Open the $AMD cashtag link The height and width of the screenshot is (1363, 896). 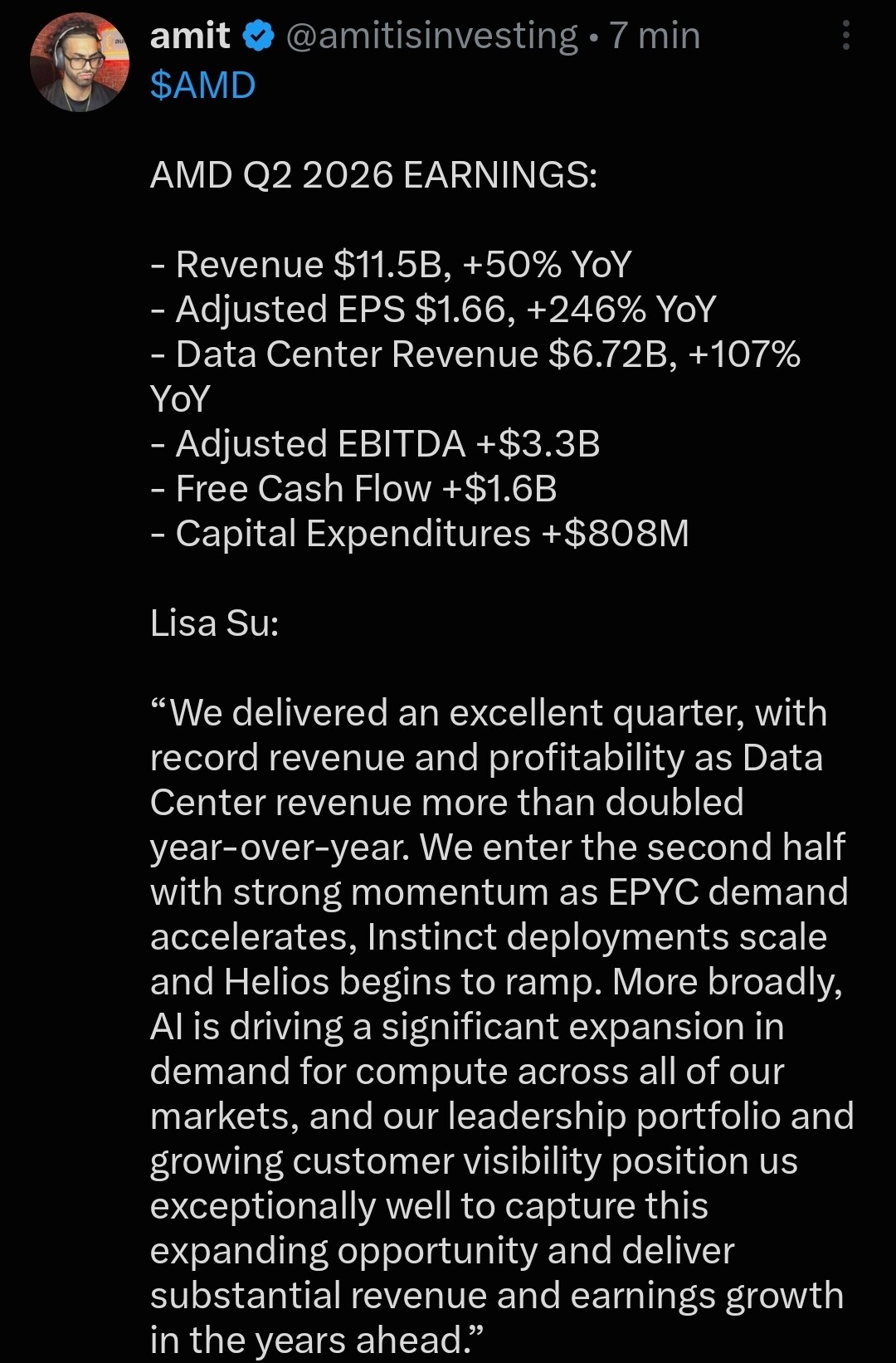202,85
